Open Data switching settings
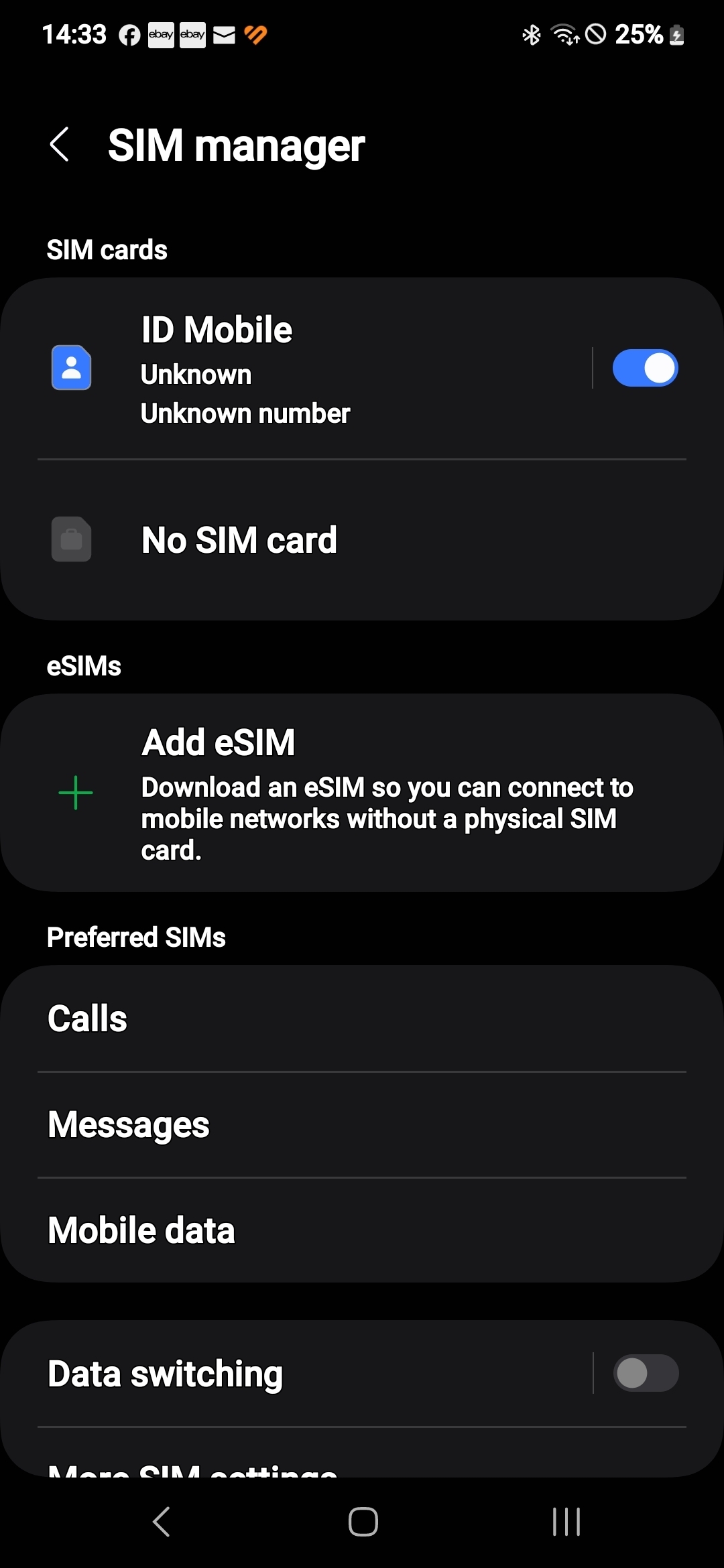The height and width of the screenshot is (1568, 724). (295, 1374)
